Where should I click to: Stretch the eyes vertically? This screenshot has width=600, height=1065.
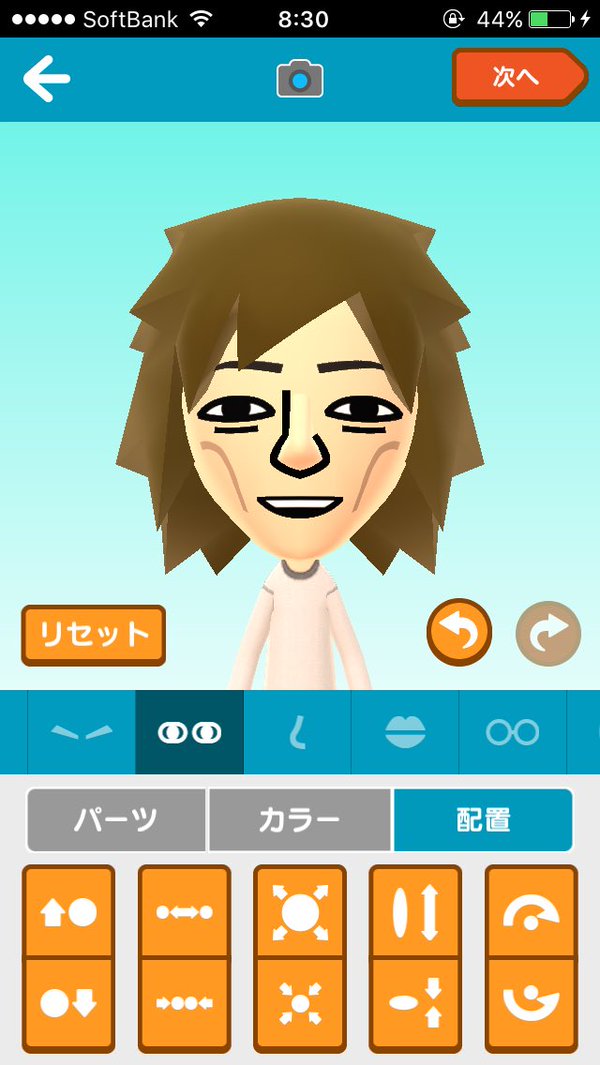coord(415,911)
